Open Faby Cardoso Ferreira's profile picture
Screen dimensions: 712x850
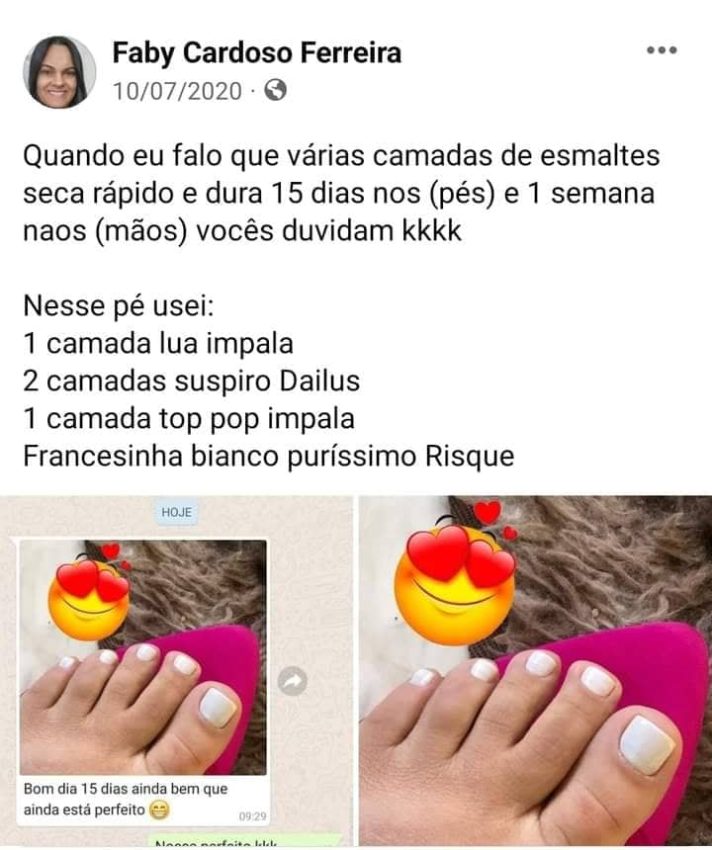(x=59, y=72)
